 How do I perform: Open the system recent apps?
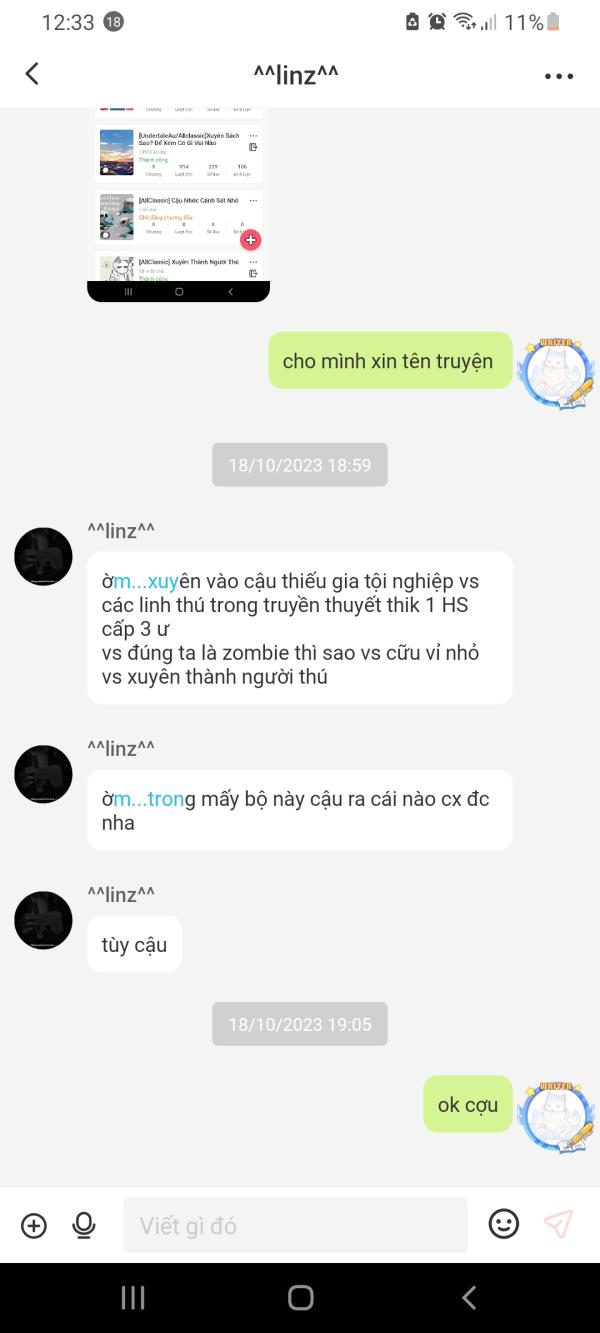(132, 1298)
